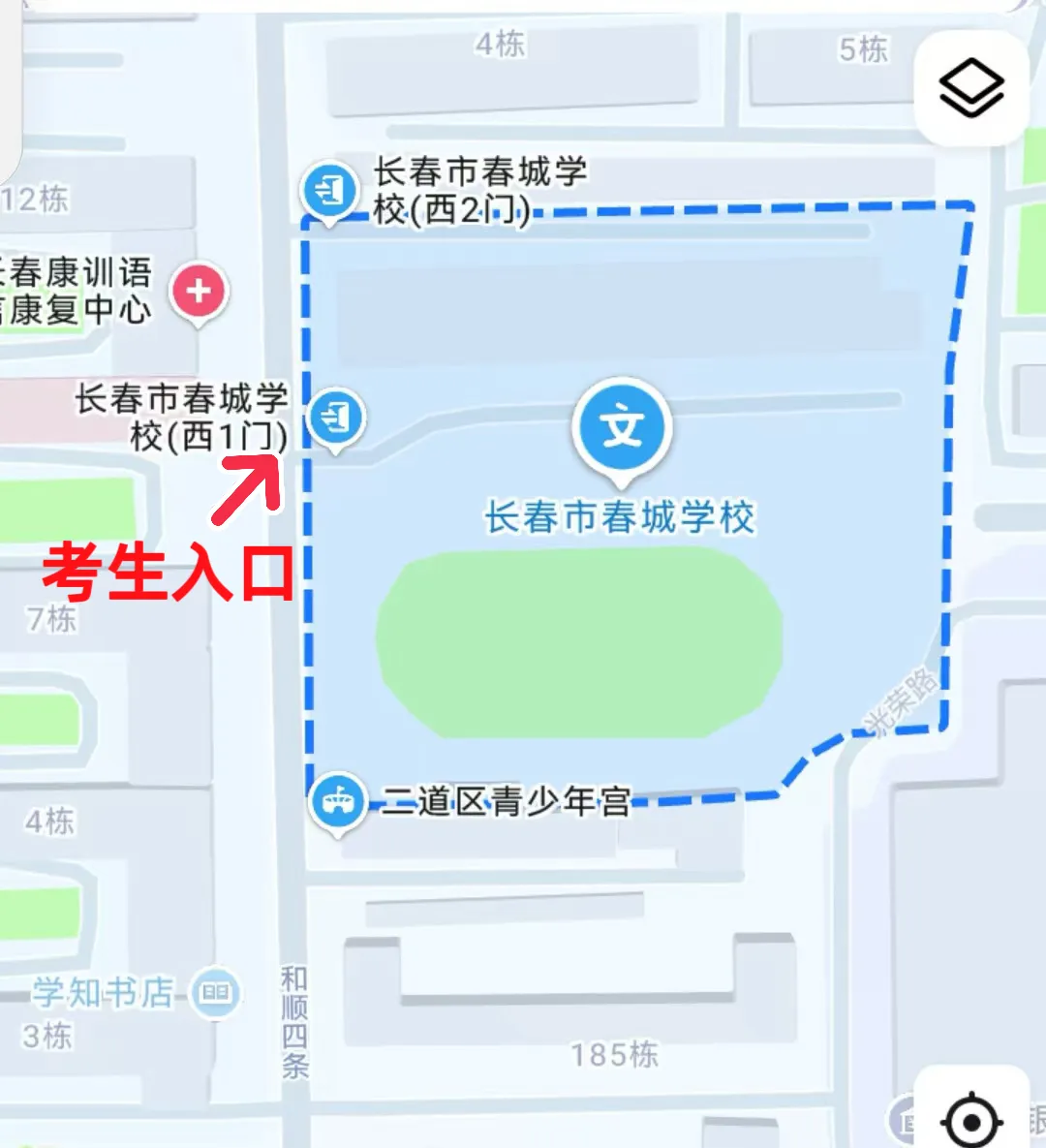
Task: Click the locate-me crosshair icon
Action: click(971, 1121)
